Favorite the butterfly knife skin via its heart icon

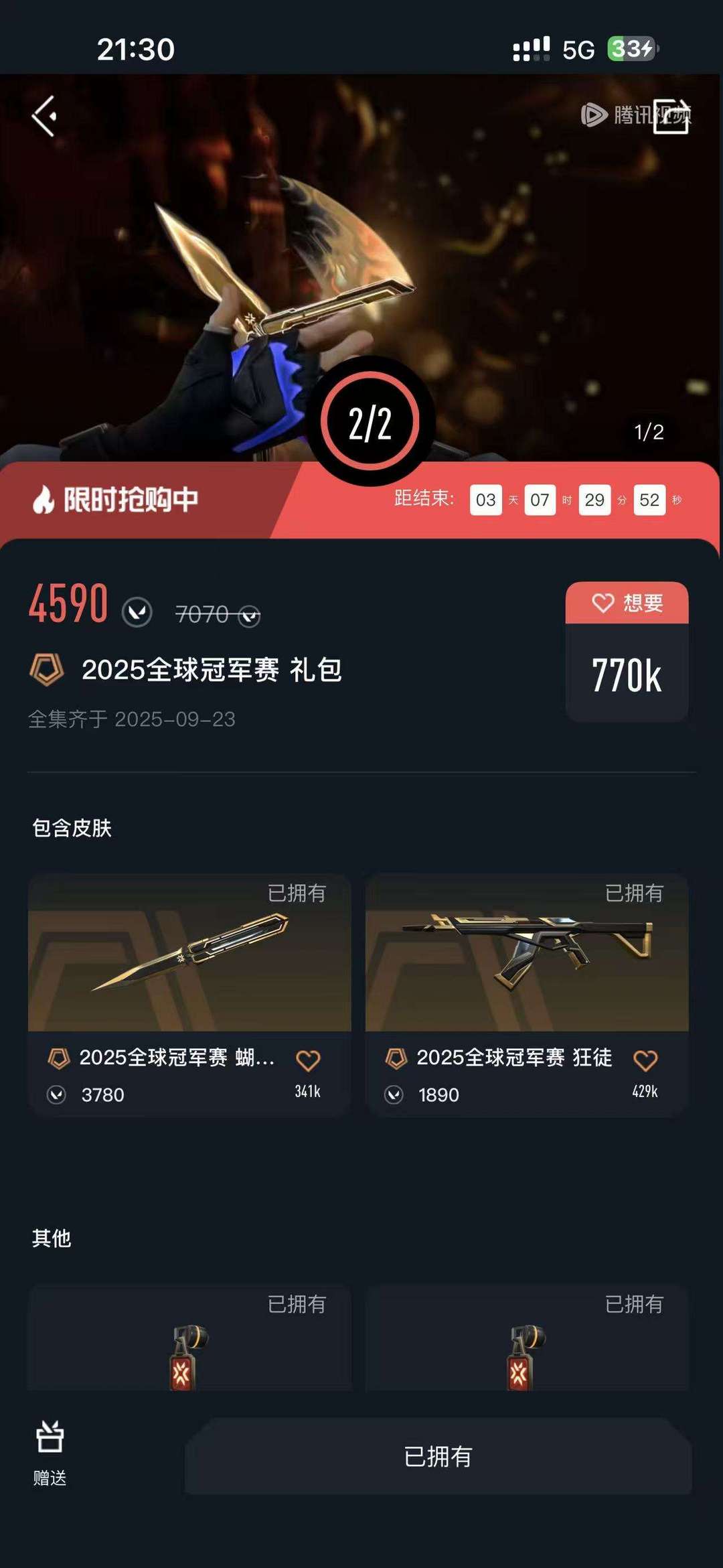coord(308,1060)
